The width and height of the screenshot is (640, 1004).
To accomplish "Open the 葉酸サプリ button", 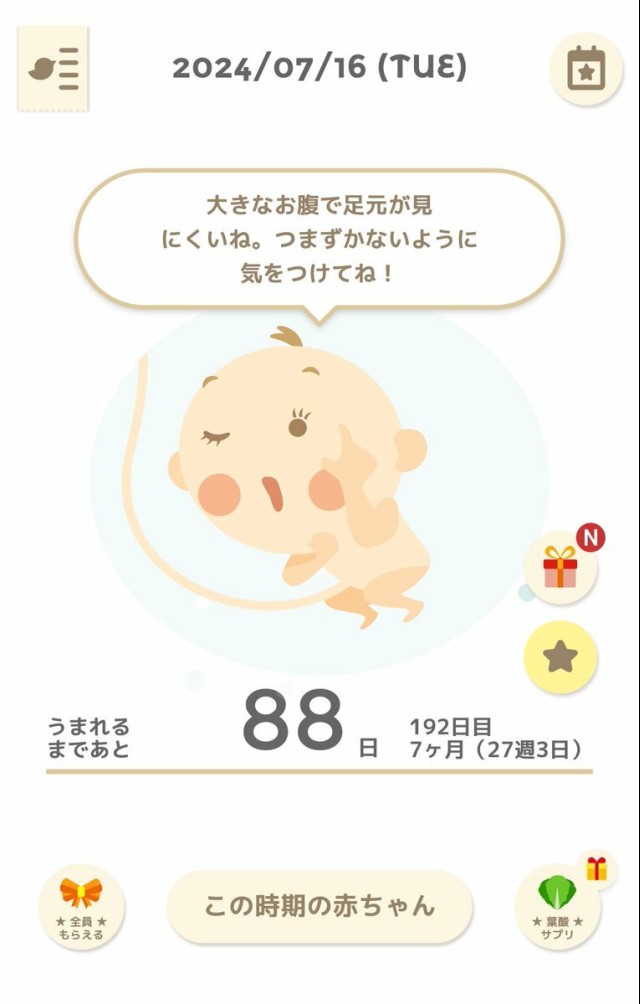I will (557, 908).
